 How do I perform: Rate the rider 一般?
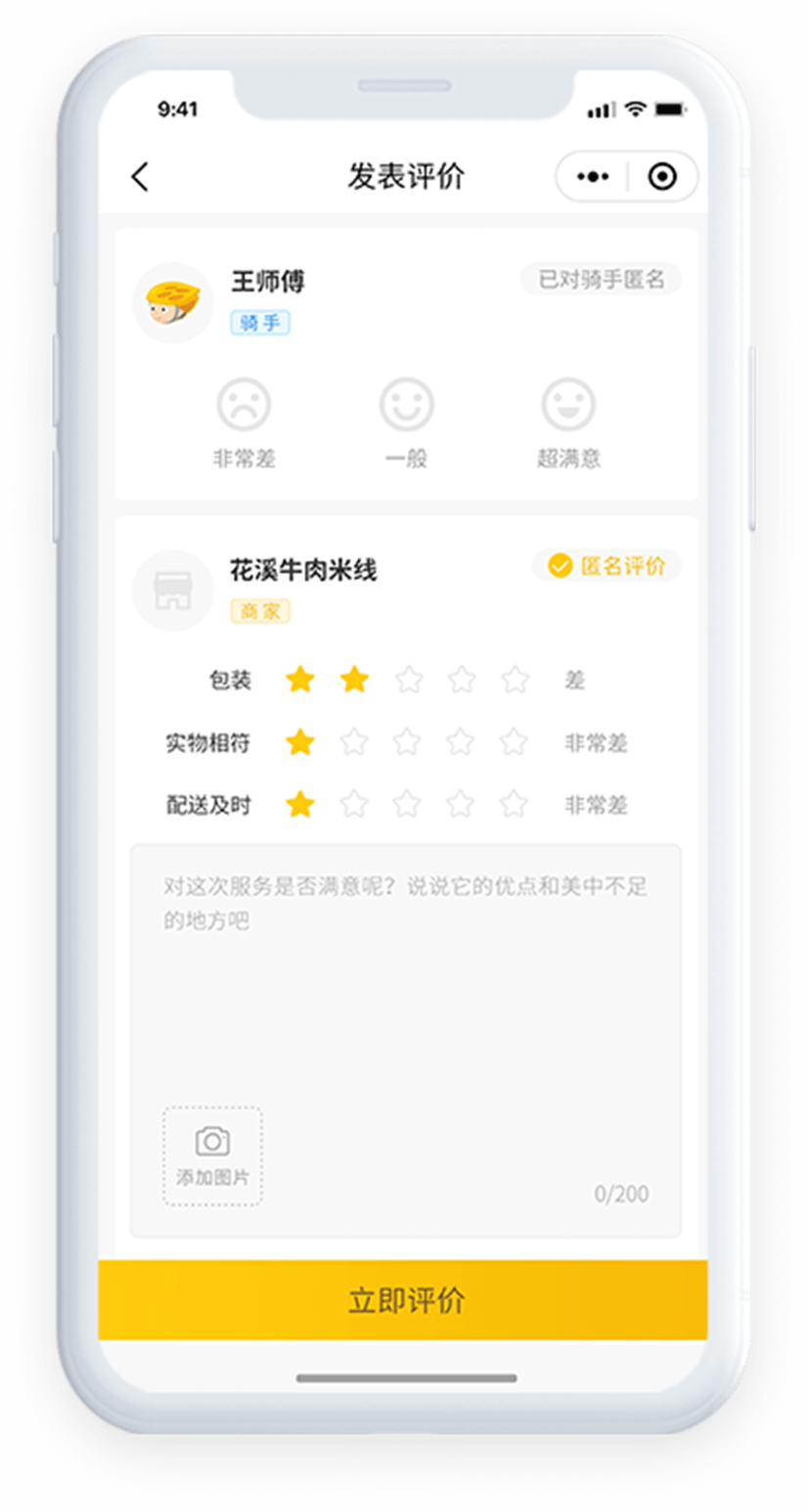coord(406,405)
